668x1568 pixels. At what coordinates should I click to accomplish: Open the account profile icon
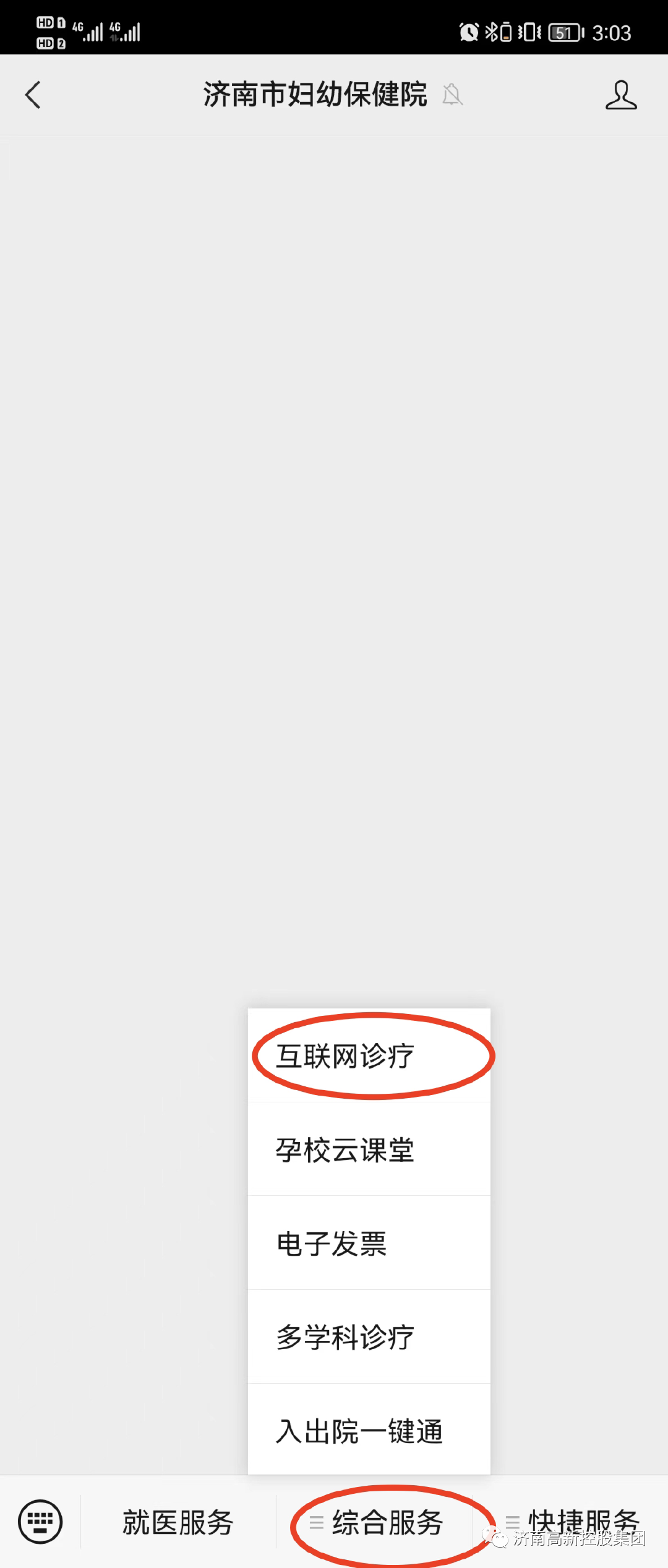[620, 95]
